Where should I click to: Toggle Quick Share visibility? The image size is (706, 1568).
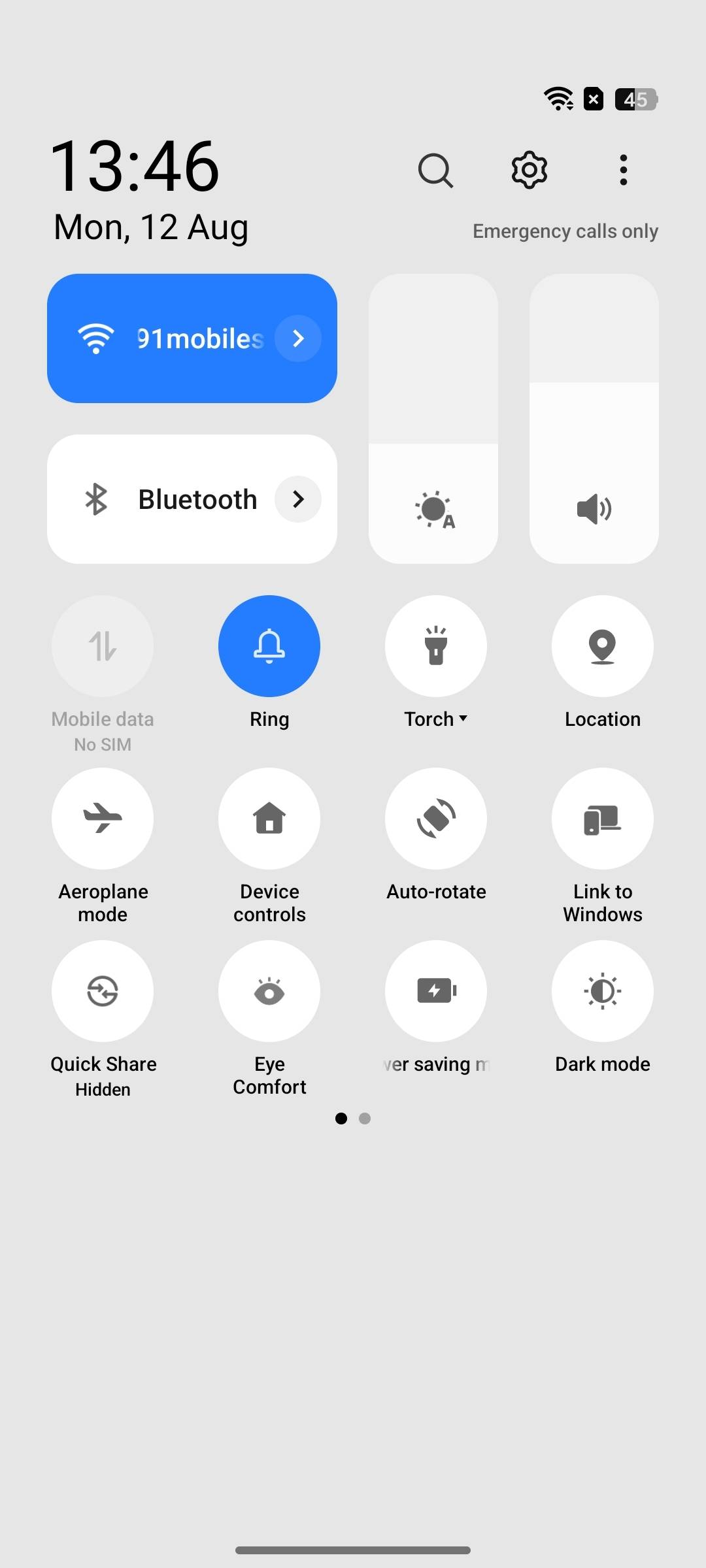[x=103, y=991]
